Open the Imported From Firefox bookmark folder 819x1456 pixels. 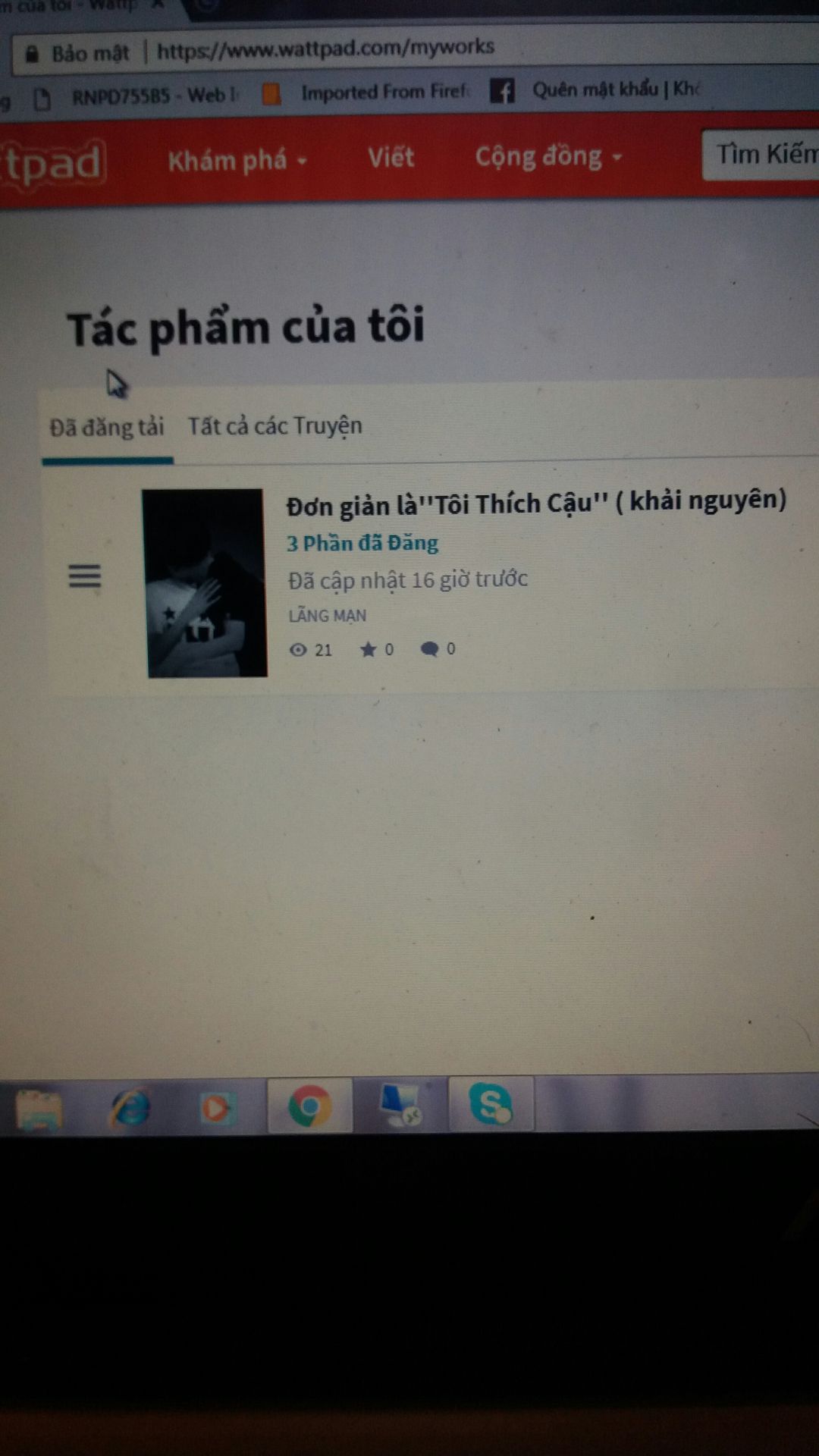click(x=366, y=93)
